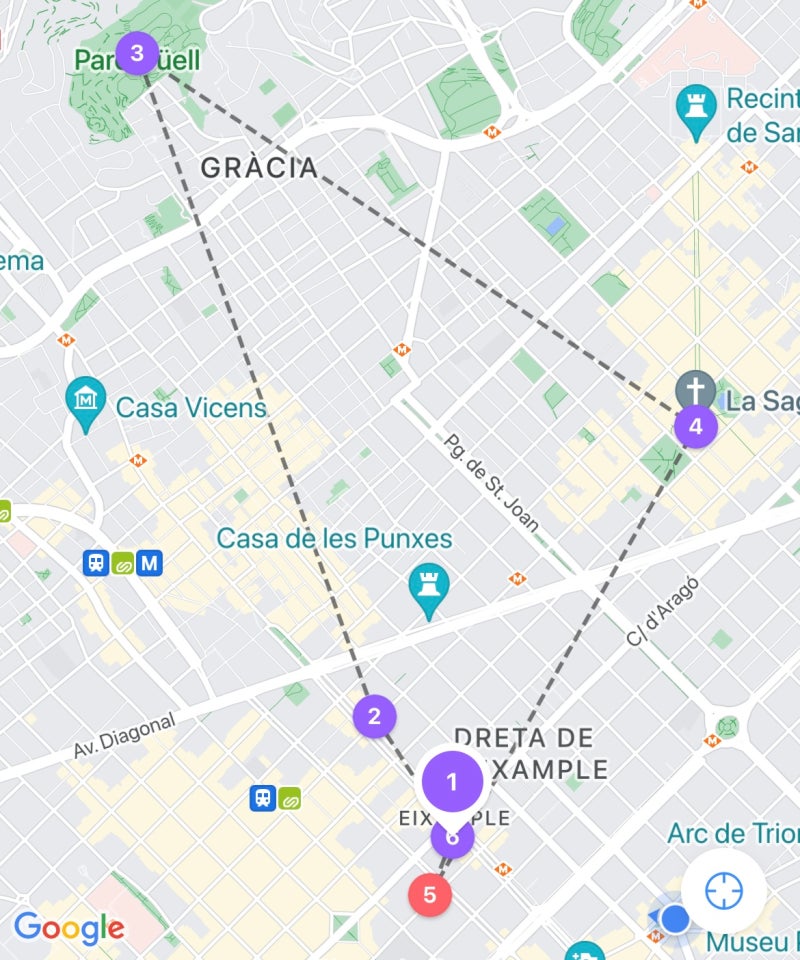
Task: Select route stop marker 1
Action: coord(452,782)
